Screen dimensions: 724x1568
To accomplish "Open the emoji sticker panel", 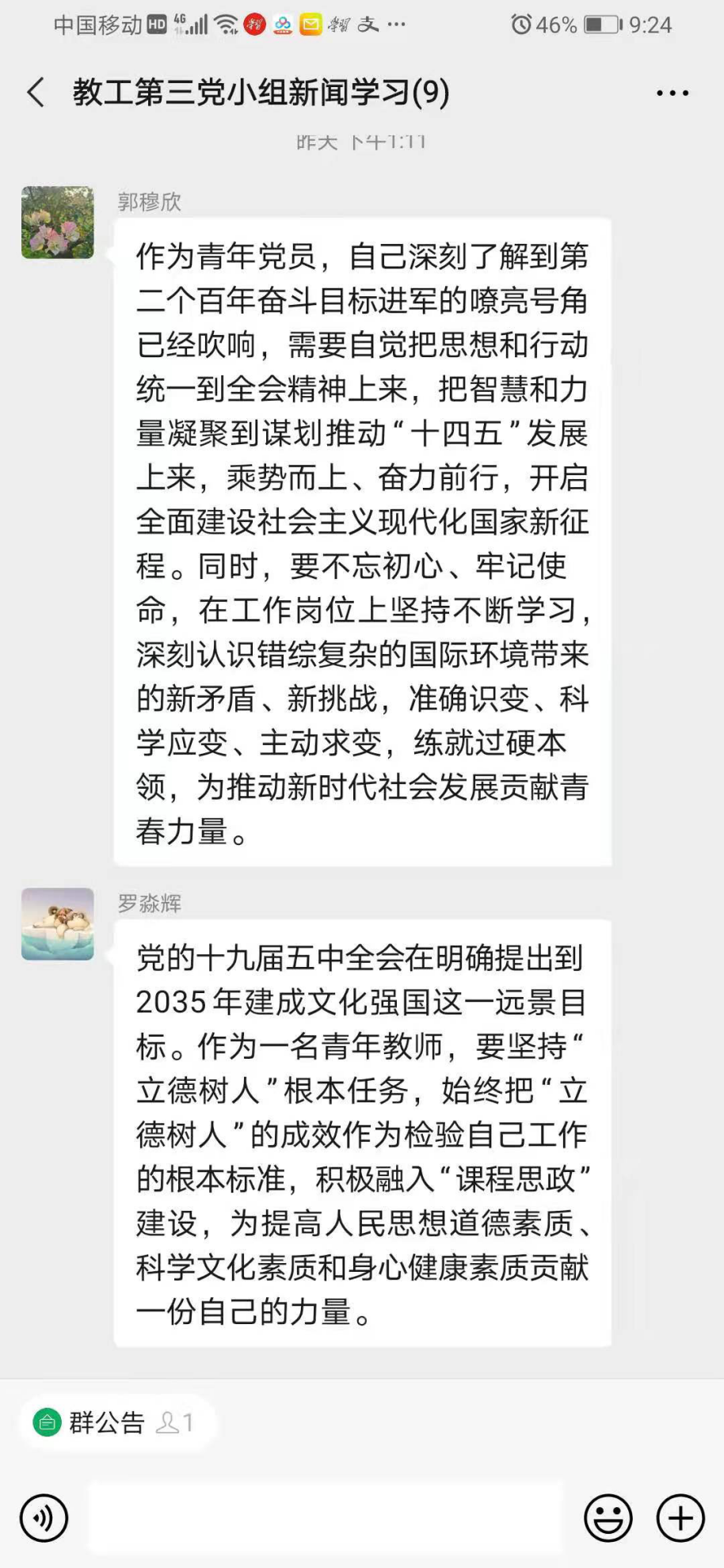I will (x=608, y=1518).
